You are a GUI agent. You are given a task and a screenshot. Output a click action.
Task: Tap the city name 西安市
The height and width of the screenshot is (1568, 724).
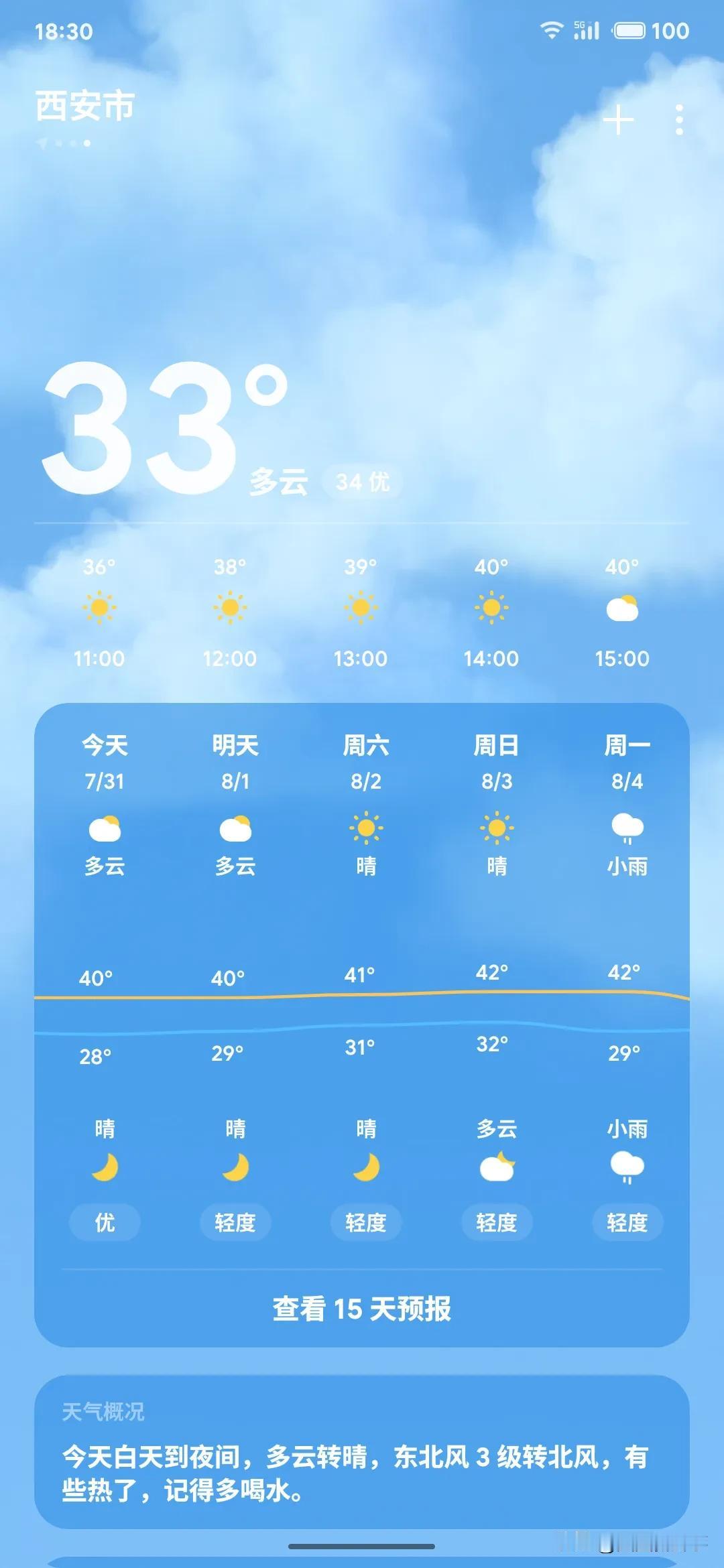pos(85,104)
